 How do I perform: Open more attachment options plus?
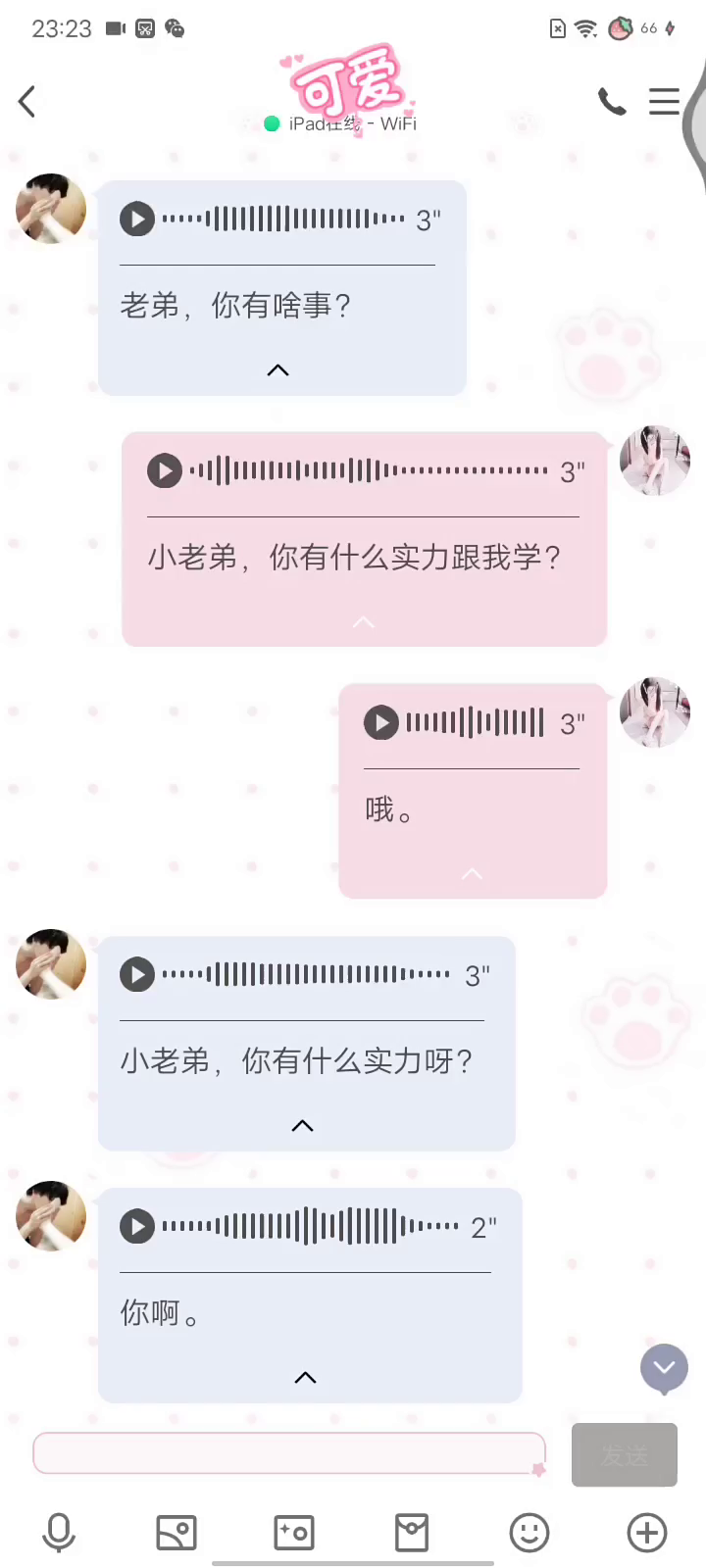coord(647,1533)
